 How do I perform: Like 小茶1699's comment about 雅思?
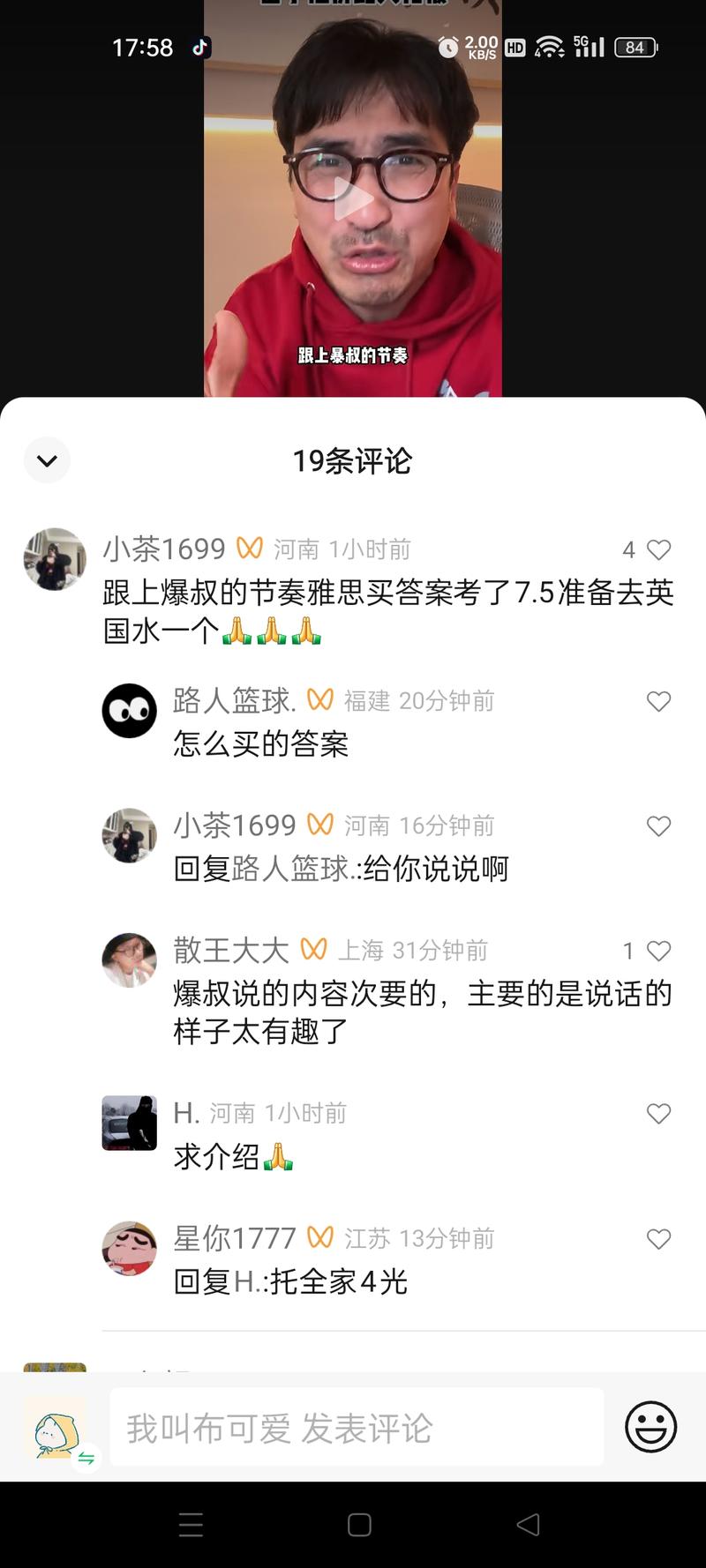658,549
